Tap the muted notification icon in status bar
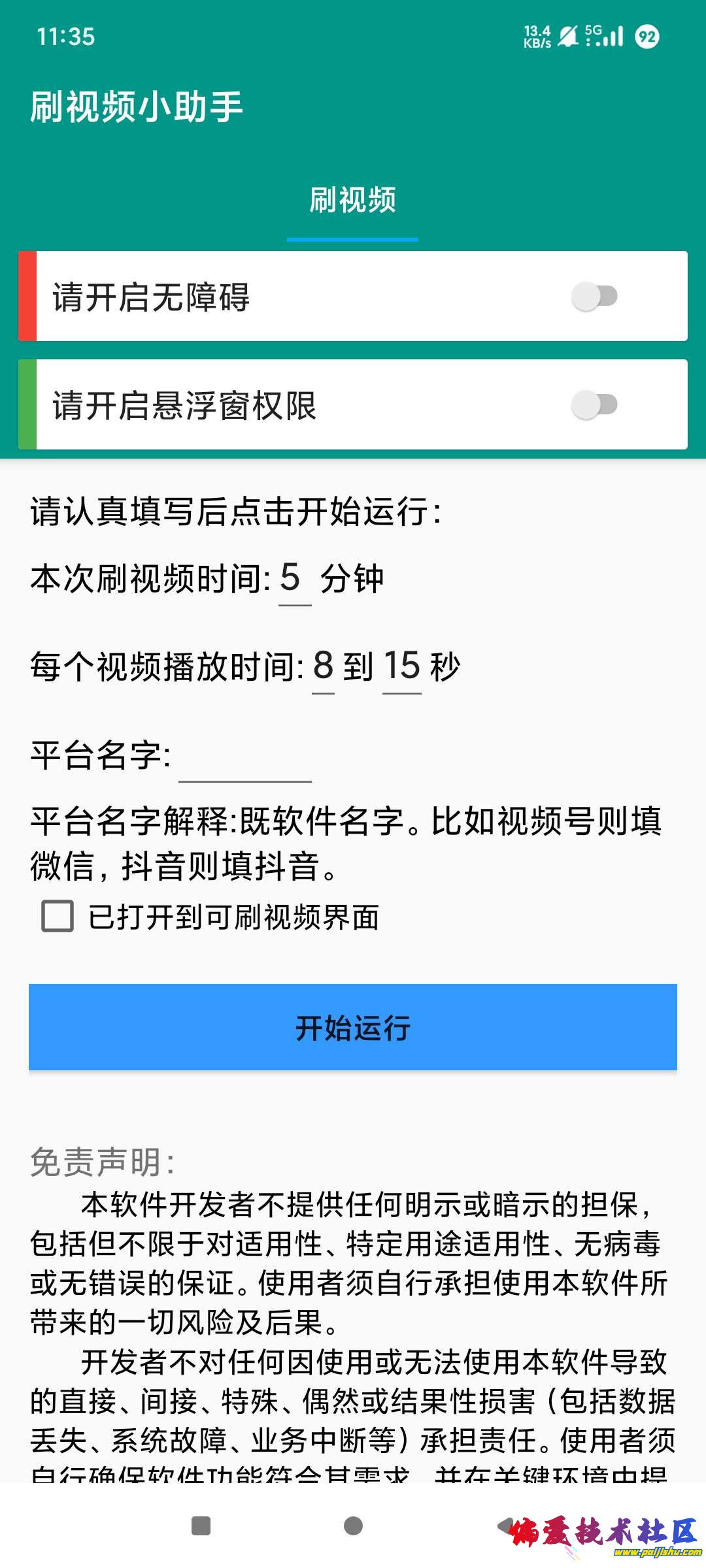The width and height of the screenshot is (706, 1568). coord(566,38)
